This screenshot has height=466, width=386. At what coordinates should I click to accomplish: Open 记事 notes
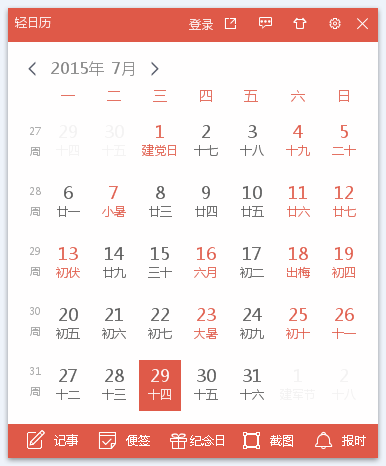coord(52,441)
